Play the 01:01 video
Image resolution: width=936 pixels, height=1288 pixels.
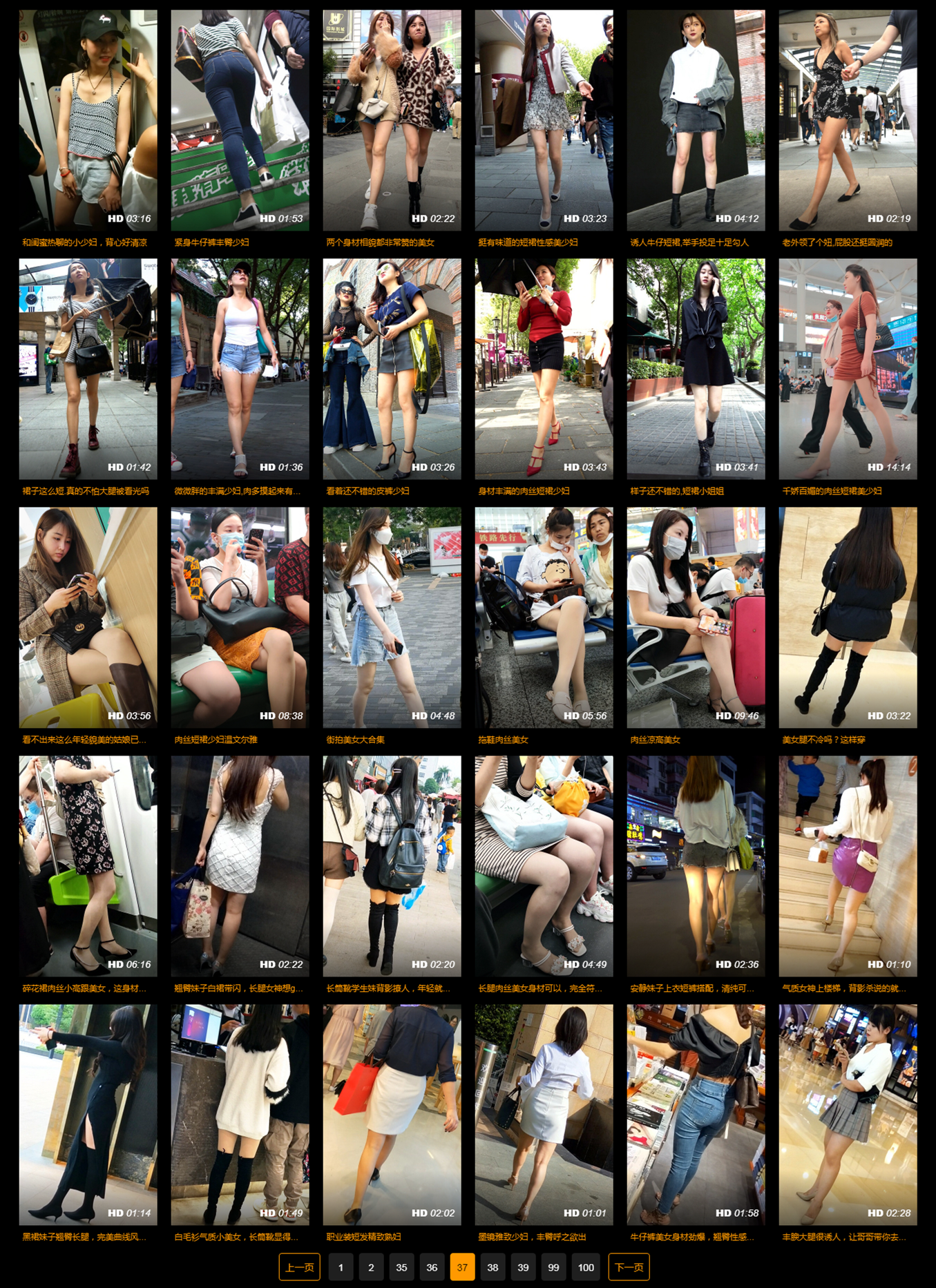544,1115
